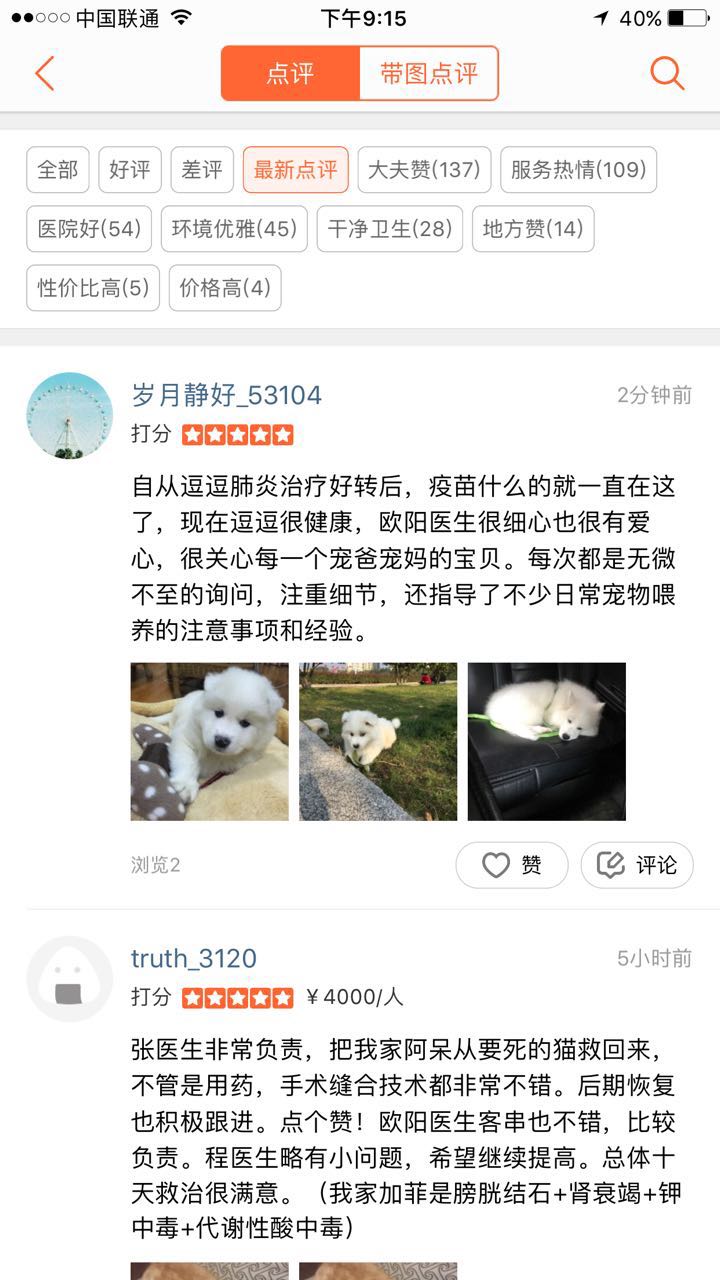
Task: Open the search magnifier icon
Action: pyautogui.click(x=667, y=73)
